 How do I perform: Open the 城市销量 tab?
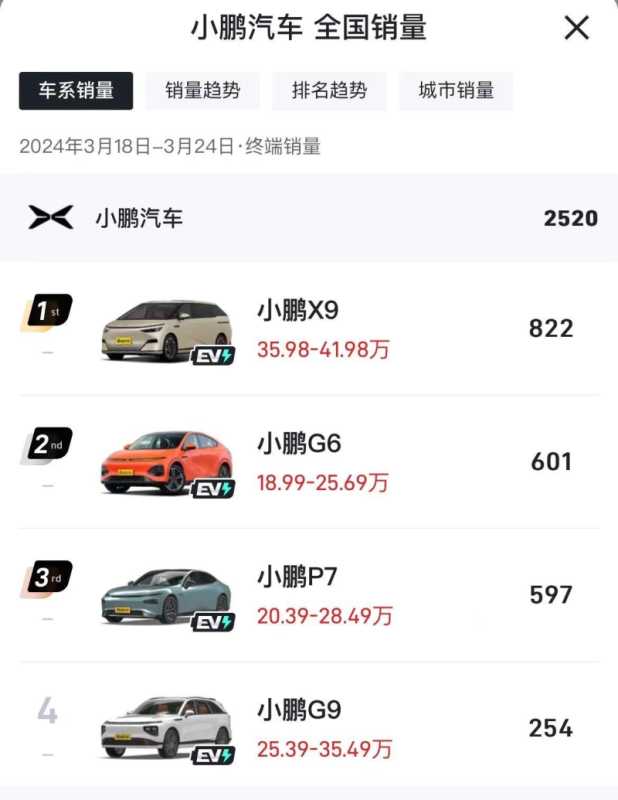tap(456, 91)
